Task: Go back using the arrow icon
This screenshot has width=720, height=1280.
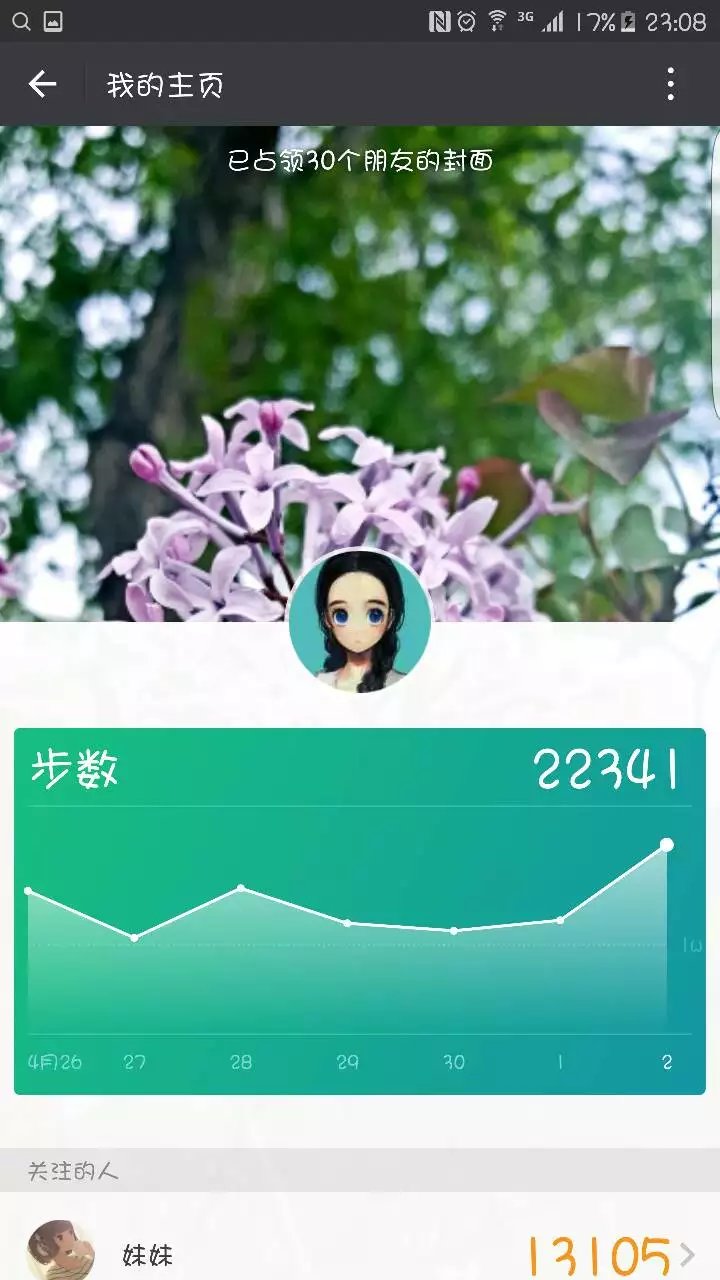Action: pyautogui.click(x=42, y=85)
